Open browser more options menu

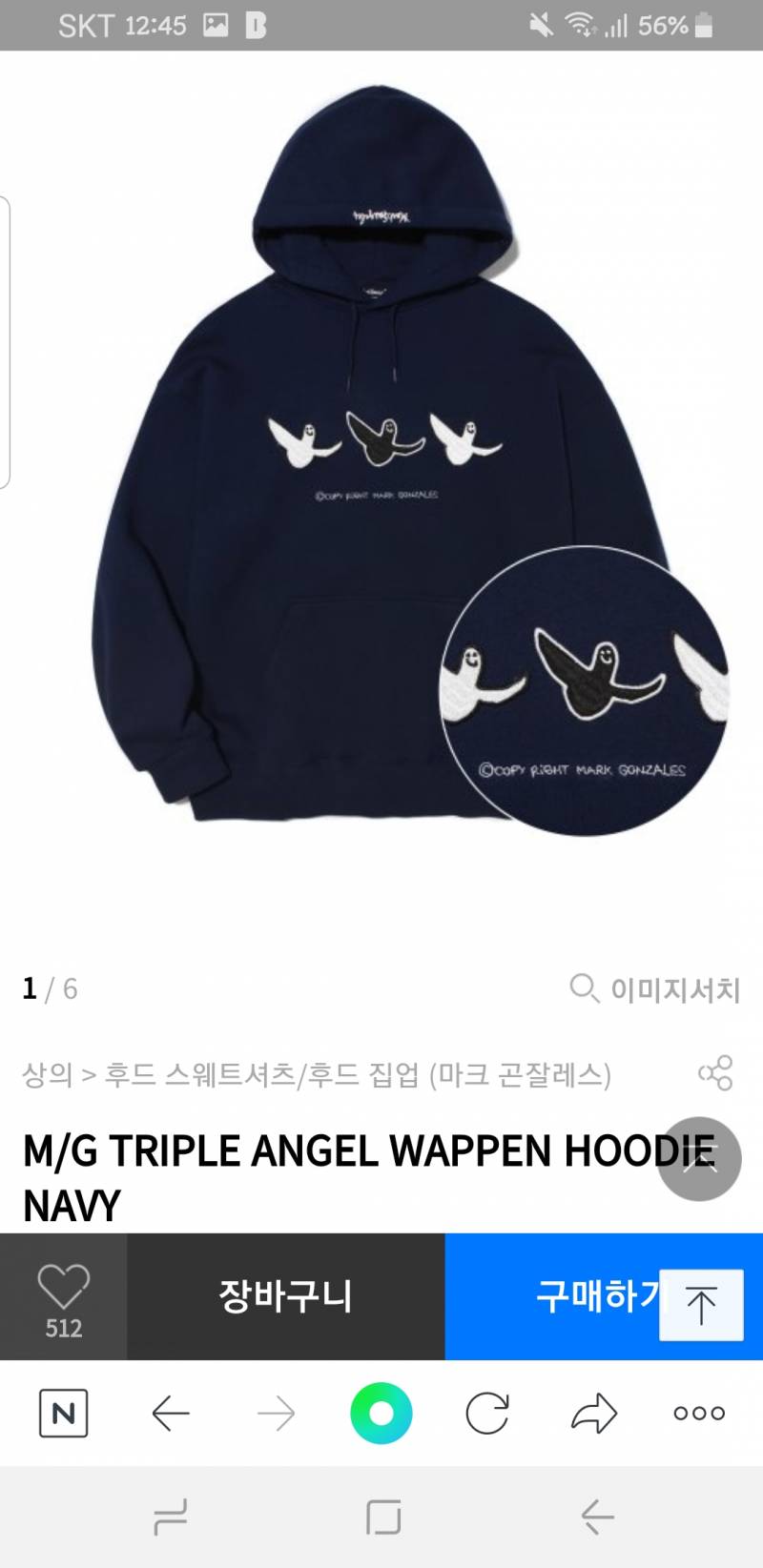tap(699, 1413)
